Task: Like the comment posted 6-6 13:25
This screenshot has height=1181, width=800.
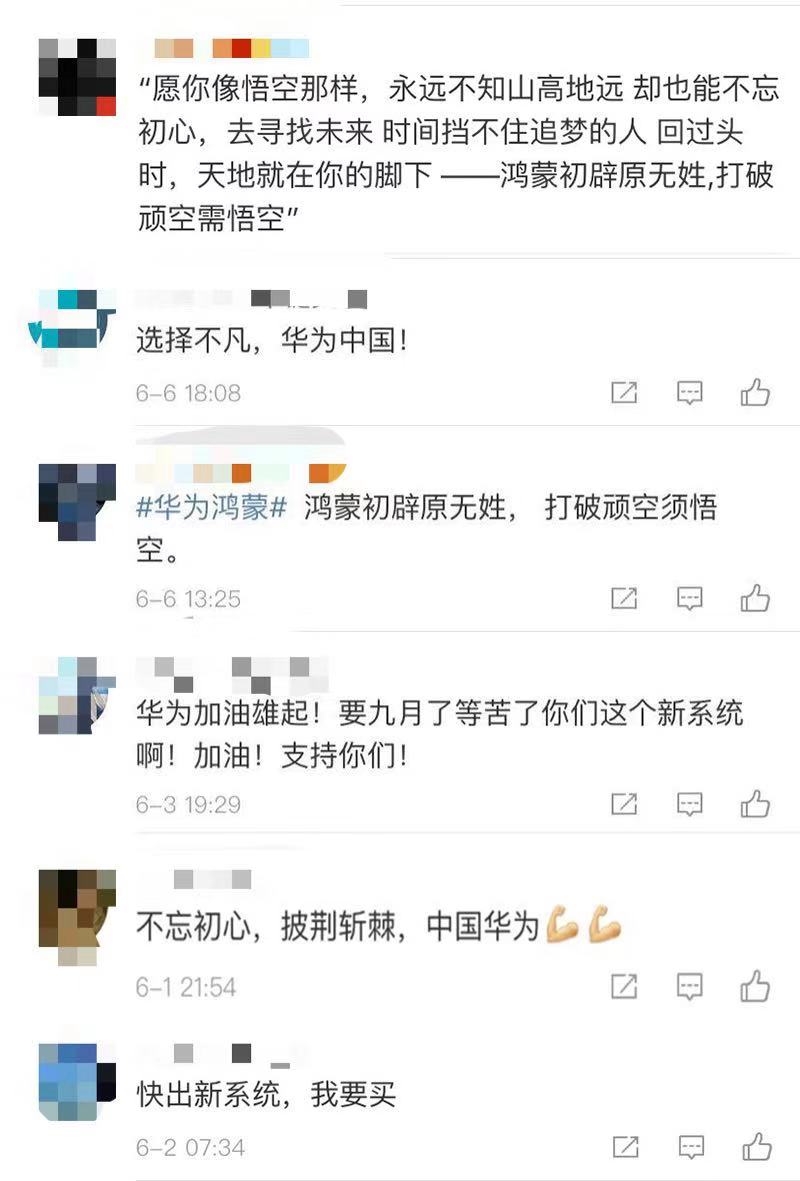Action: point(755,598)
